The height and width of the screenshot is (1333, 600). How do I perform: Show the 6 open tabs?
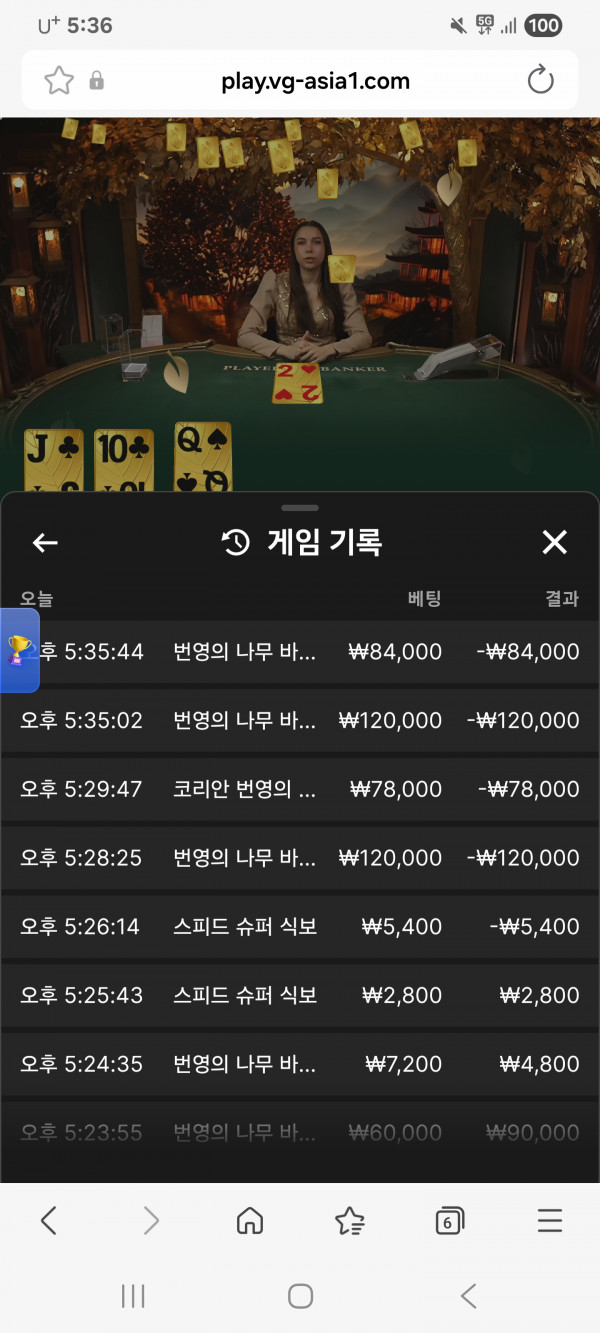click(x=449, y=1220)
